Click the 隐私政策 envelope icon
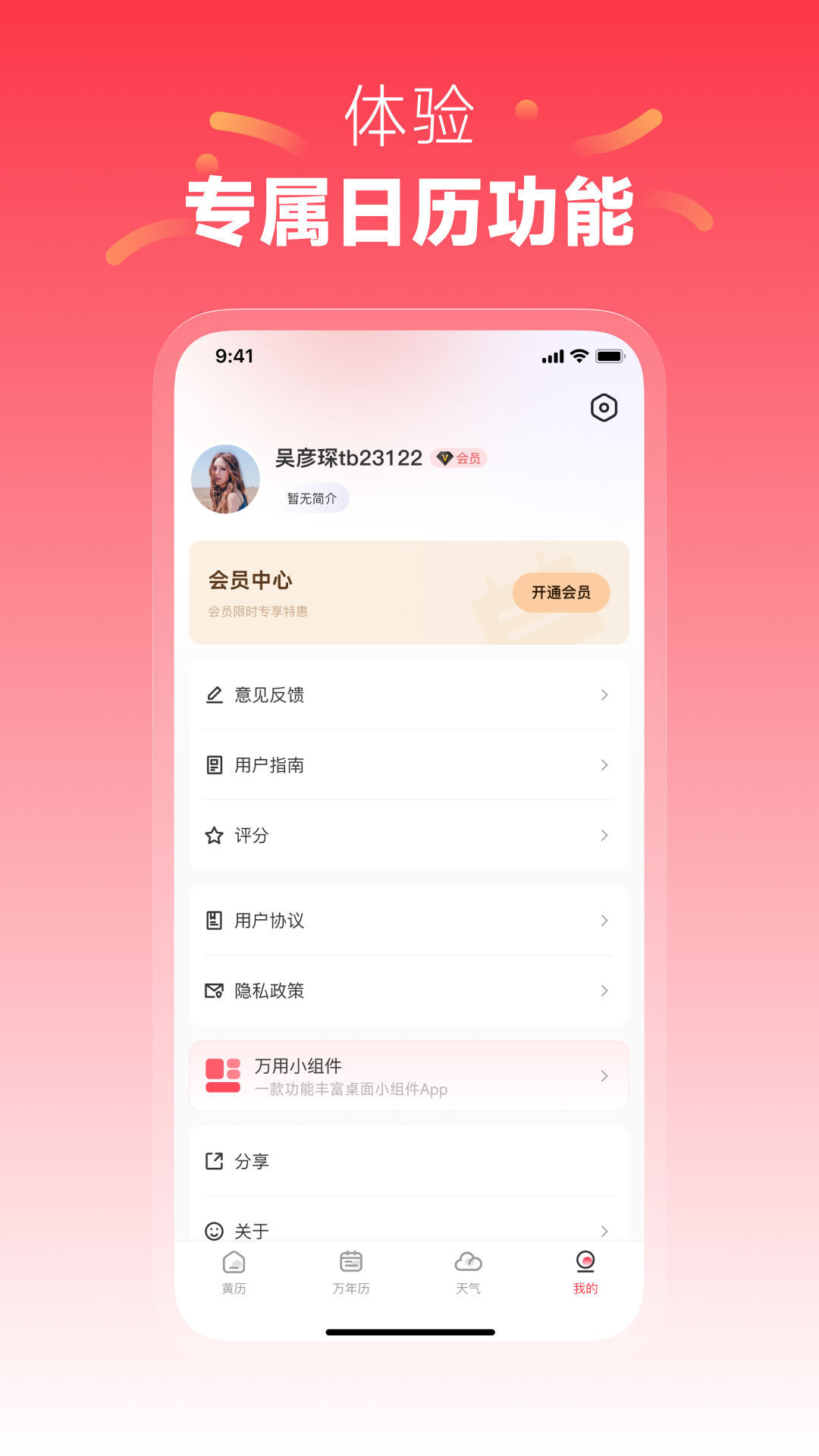Viewport: 819px width, 1456px height. [215, 990]
